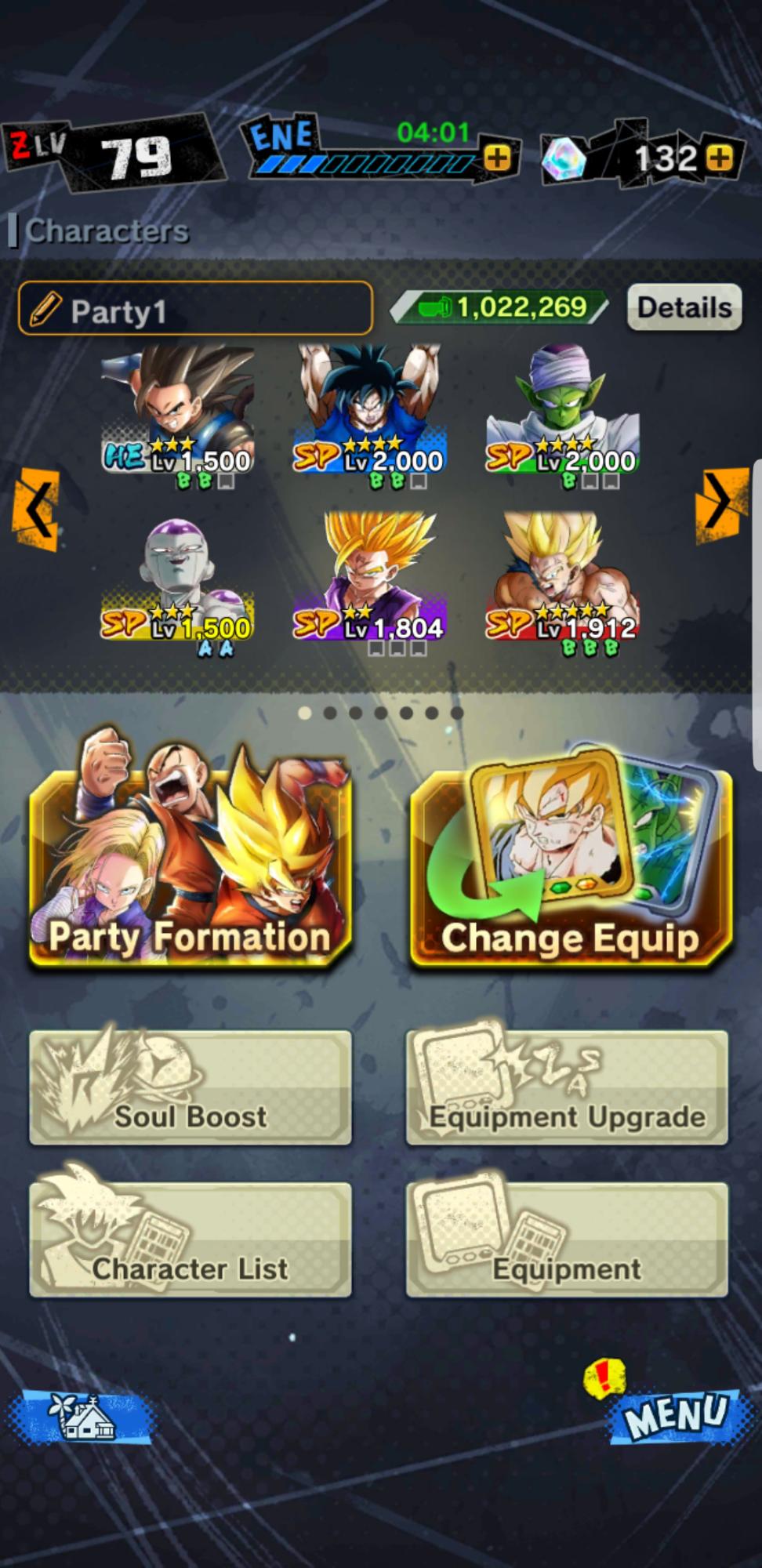Open party Details
The height and width of the screenshot is (1568, 762).
point(684,307)
